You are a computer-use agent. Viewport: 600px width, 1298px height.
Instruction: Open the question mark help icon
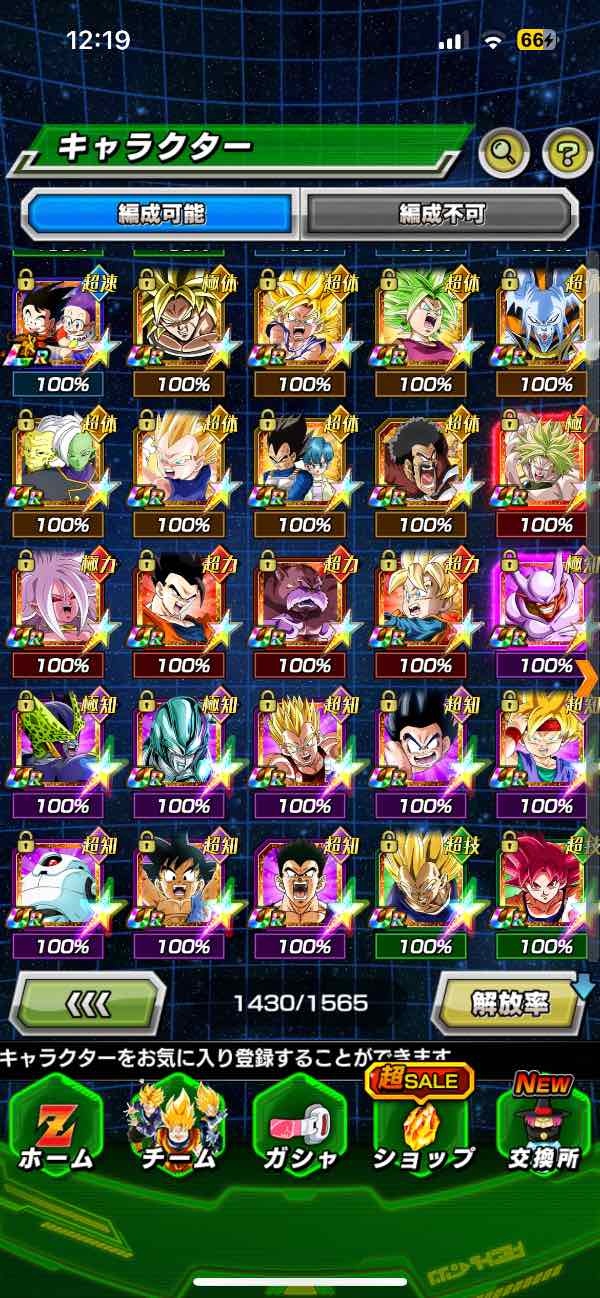568,153
